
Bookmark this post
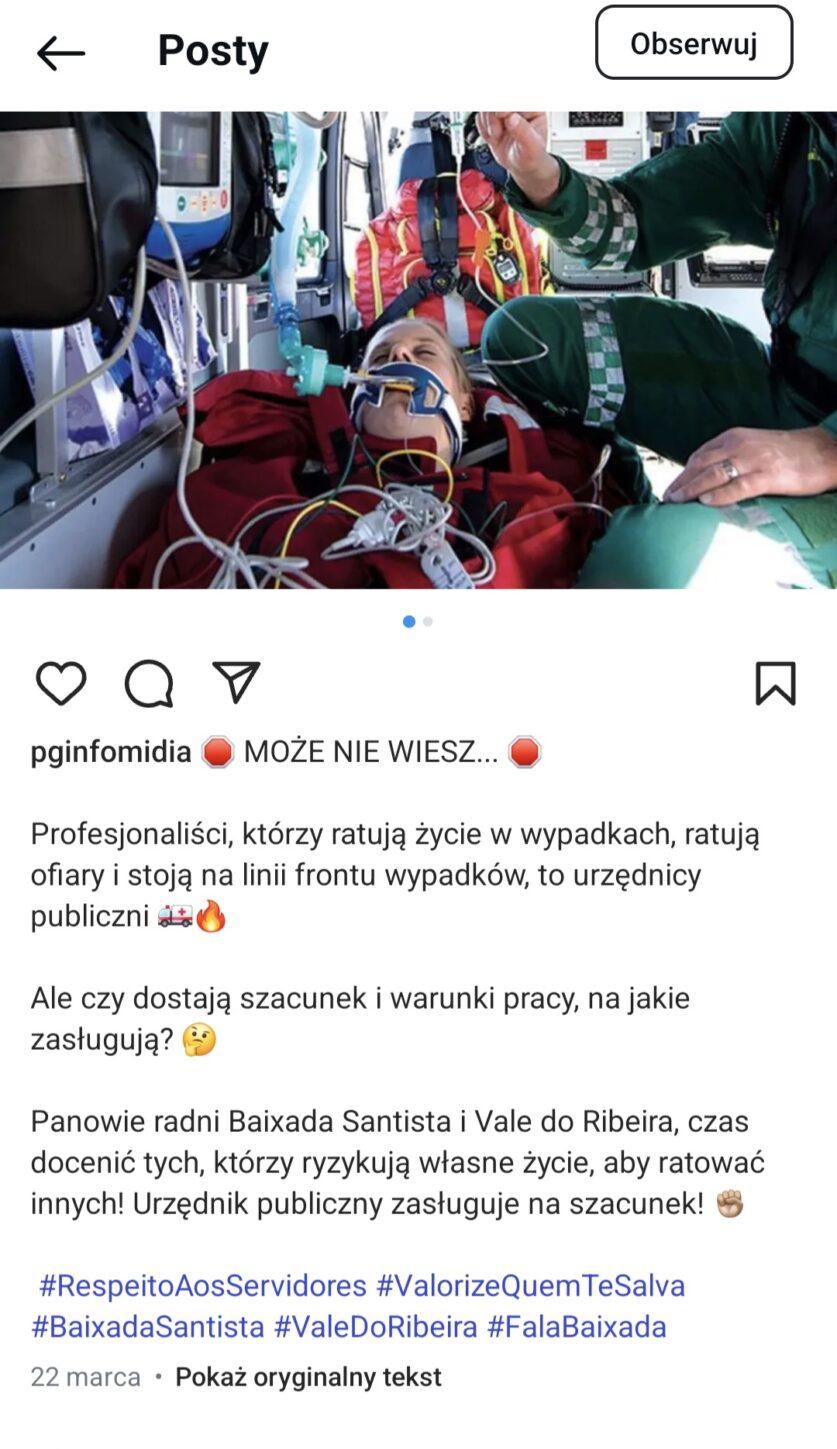[x=775, y=684]
